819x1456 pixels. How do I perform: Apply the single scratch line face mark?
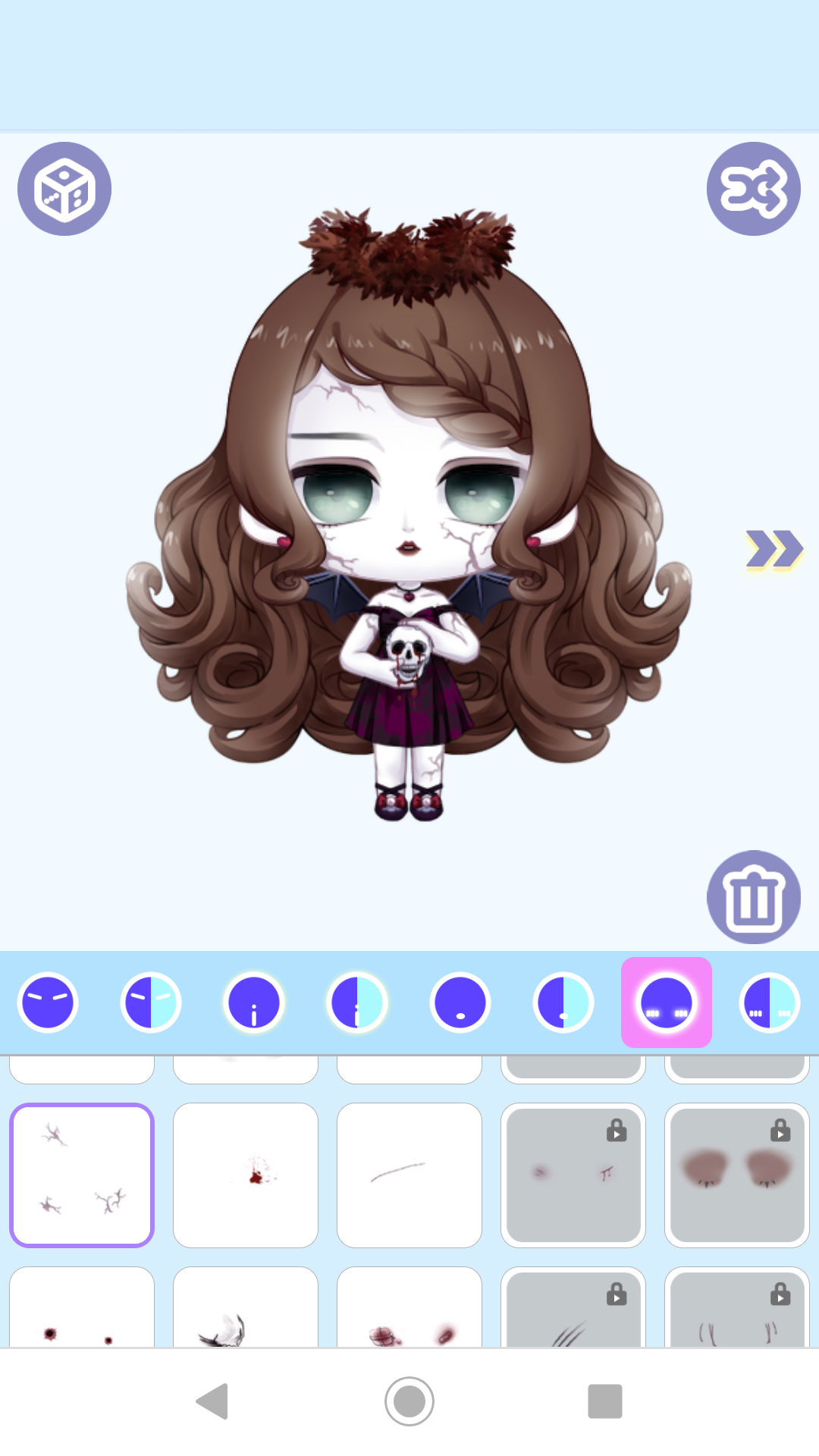click(409, 1175)
